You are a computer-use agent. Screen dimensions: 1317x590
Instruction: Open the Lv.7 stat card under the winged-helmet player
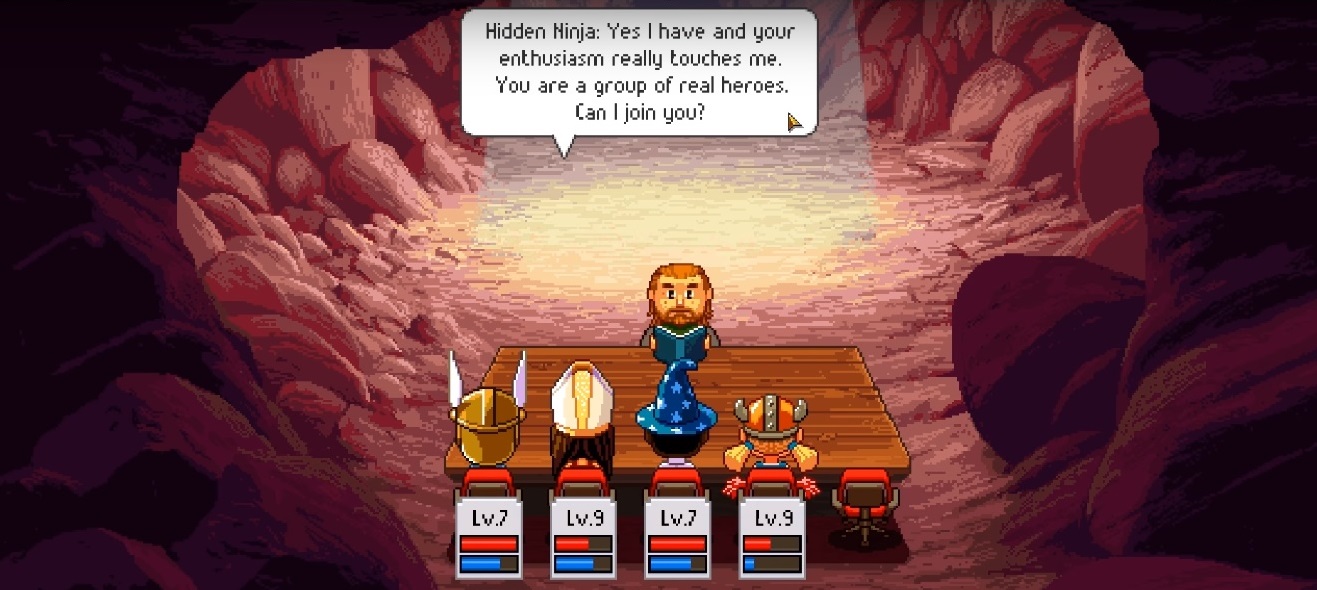click(488, 540)
